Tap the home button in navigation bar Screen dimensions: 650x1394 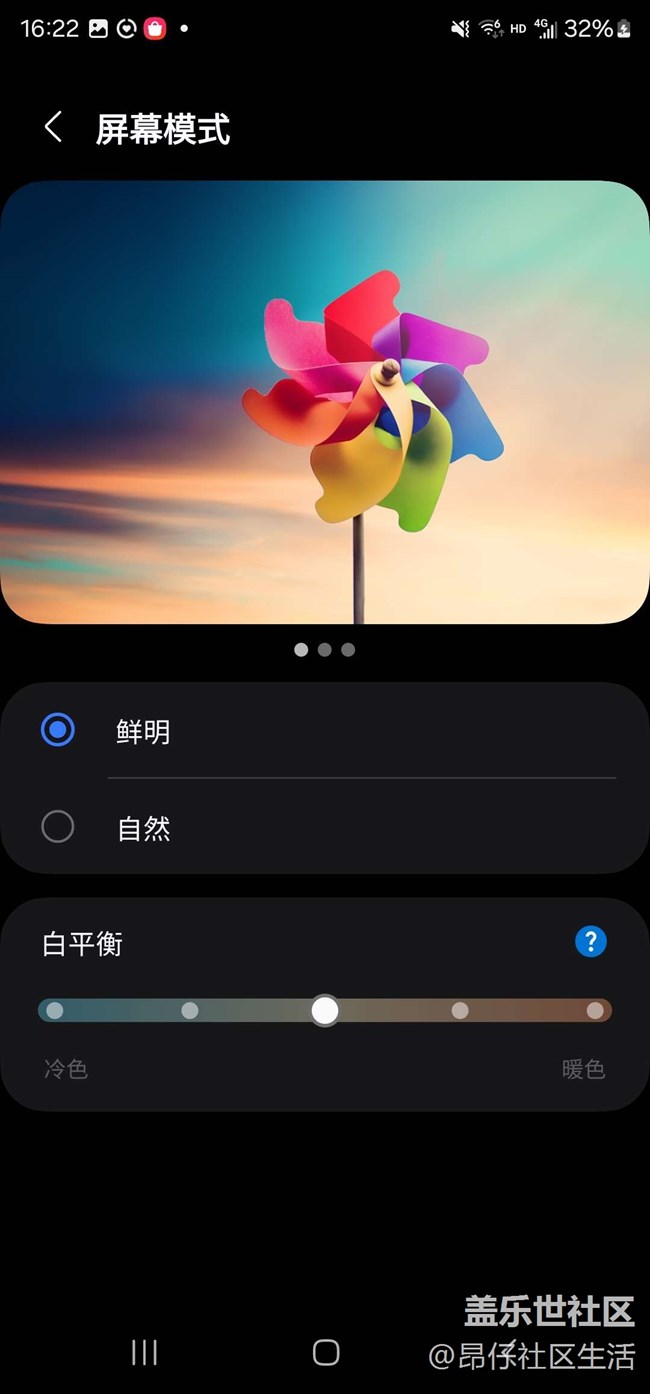(326, 1352)
